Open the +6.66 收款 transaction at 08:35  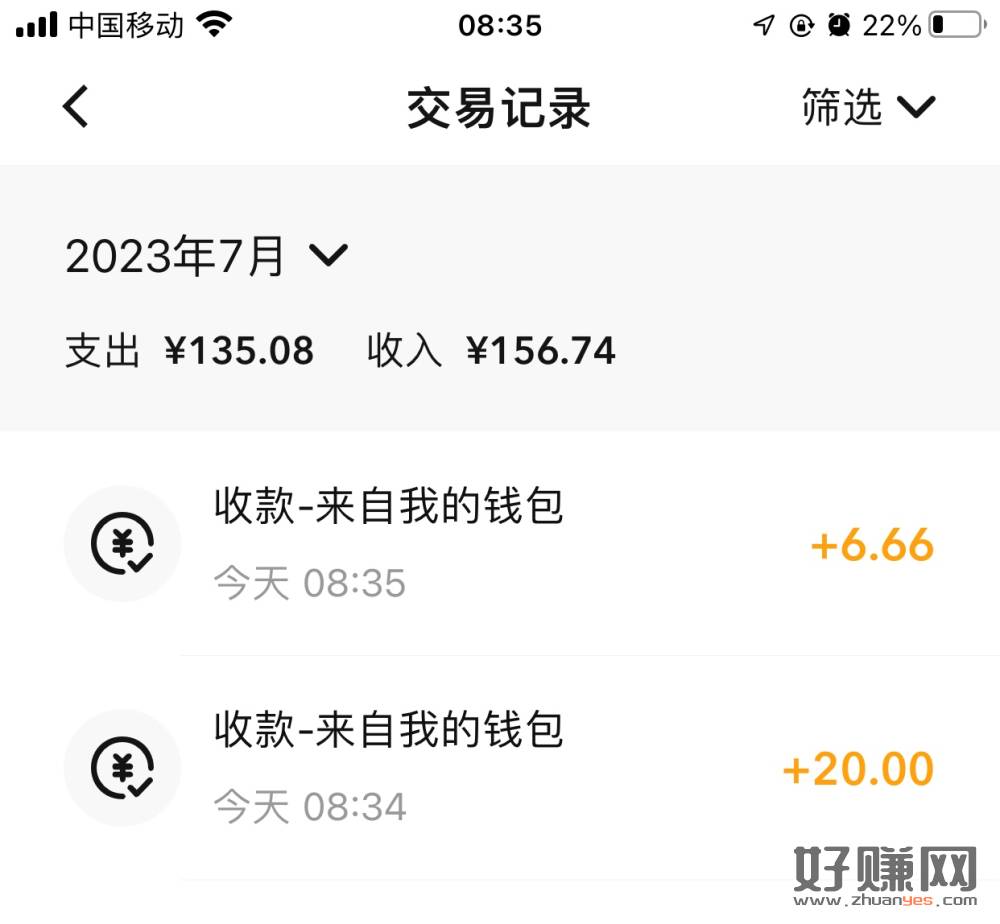point(500,544)
